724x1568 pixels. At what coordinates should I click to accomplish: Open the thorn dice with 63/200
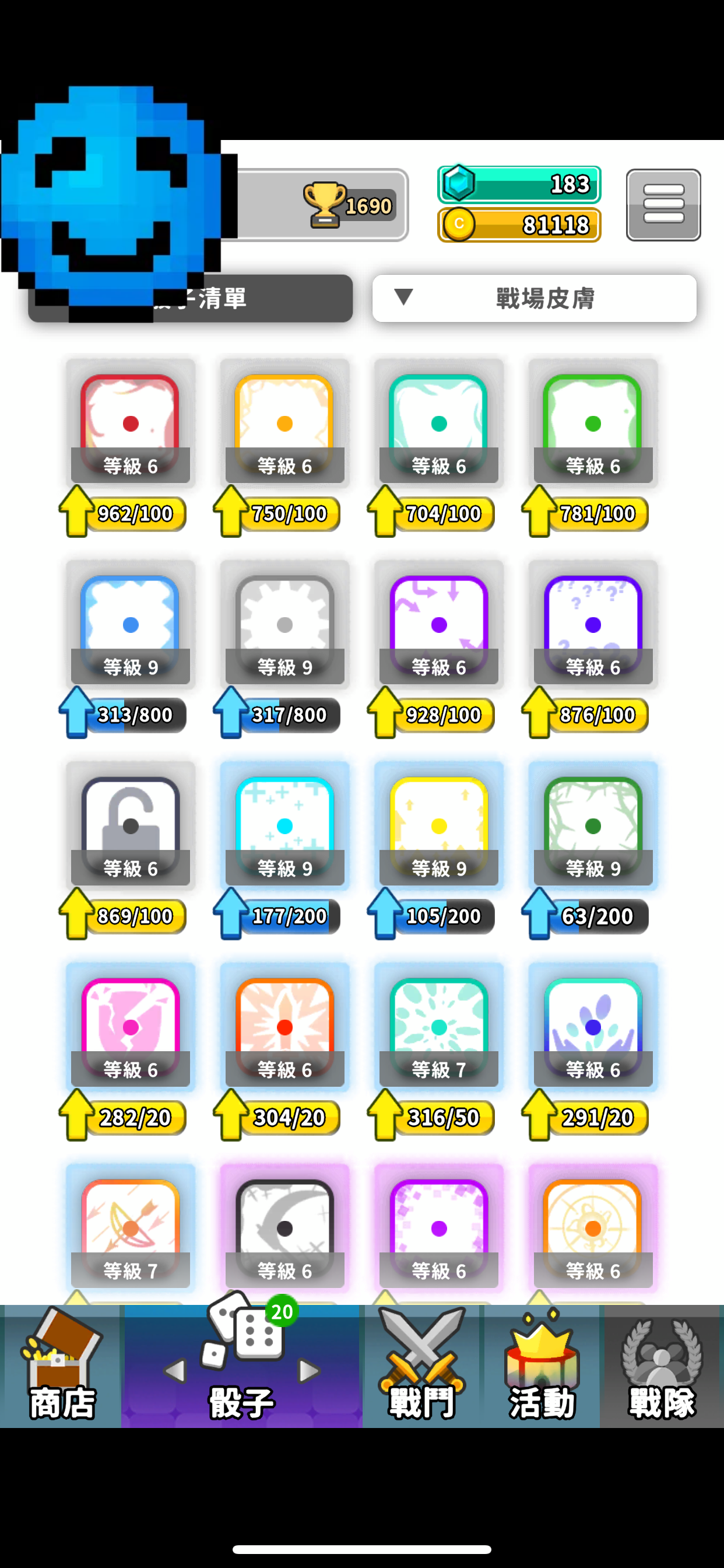593,826
